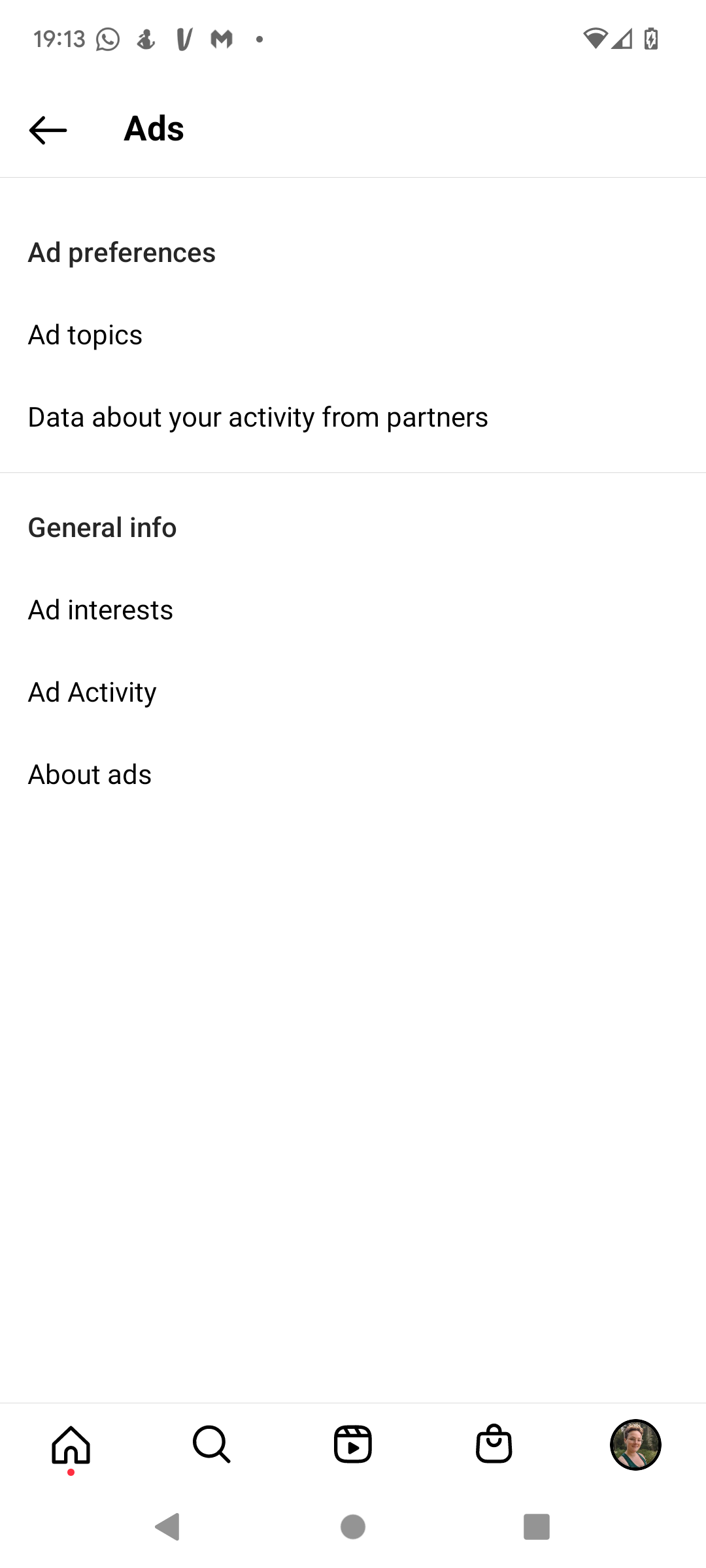
Task: Open system recent apps
Action: click(537, 1527)
